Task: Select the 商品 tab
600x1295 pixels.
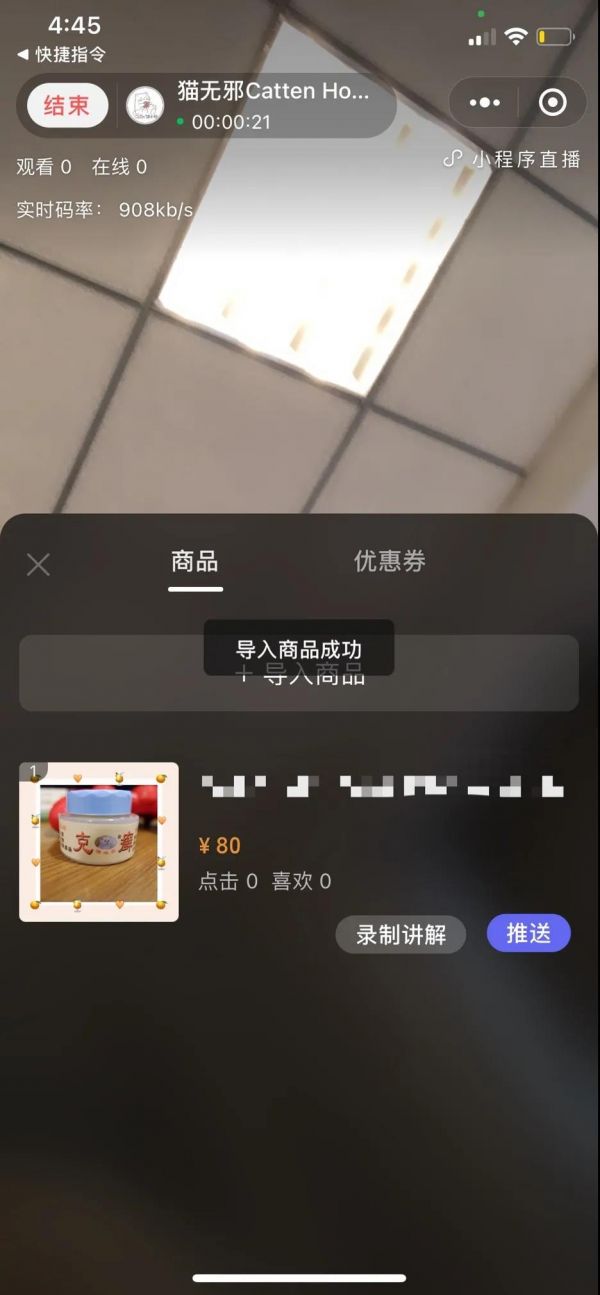Action: tap(195, 562)
